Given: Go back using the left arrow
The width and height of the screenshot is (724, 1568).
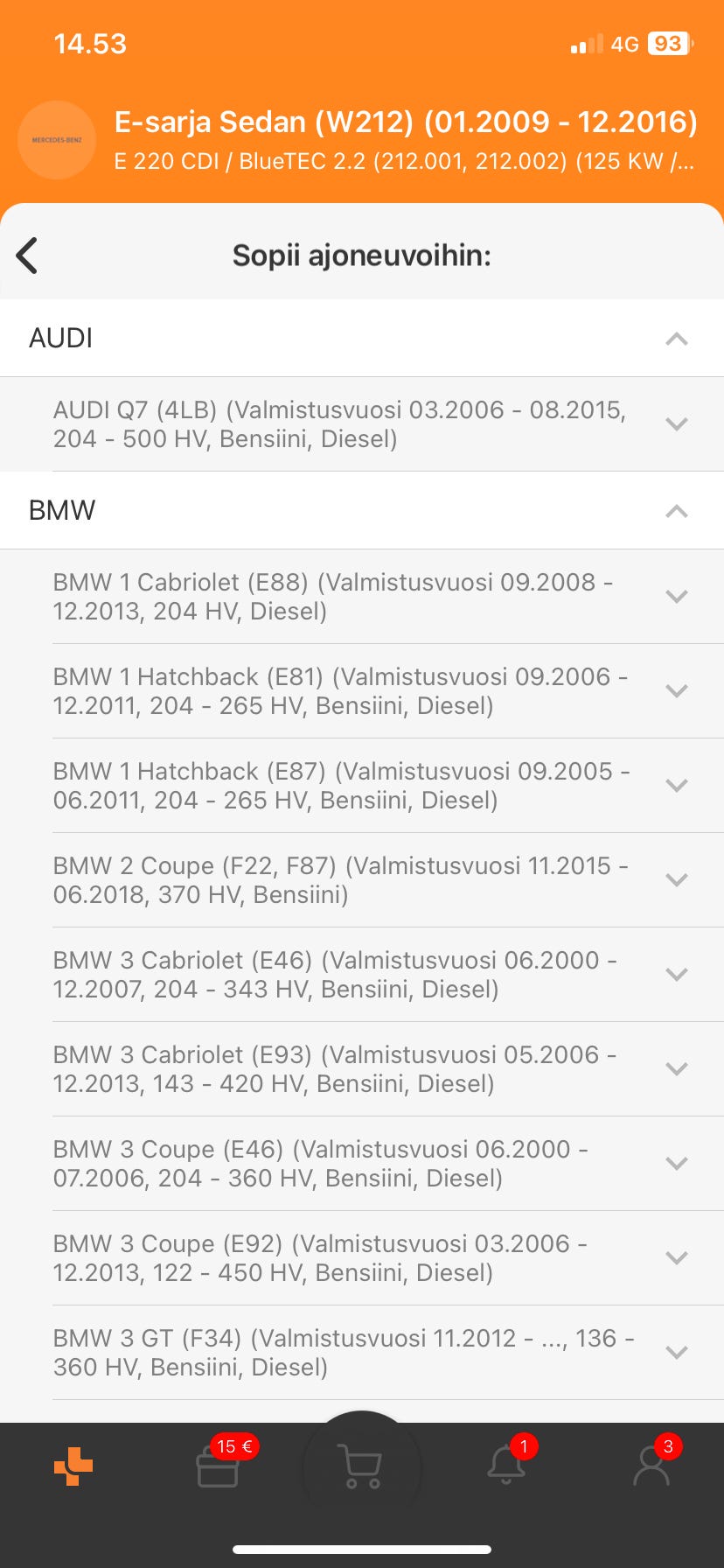Looking at the screenshot, I should click(28, 255).
